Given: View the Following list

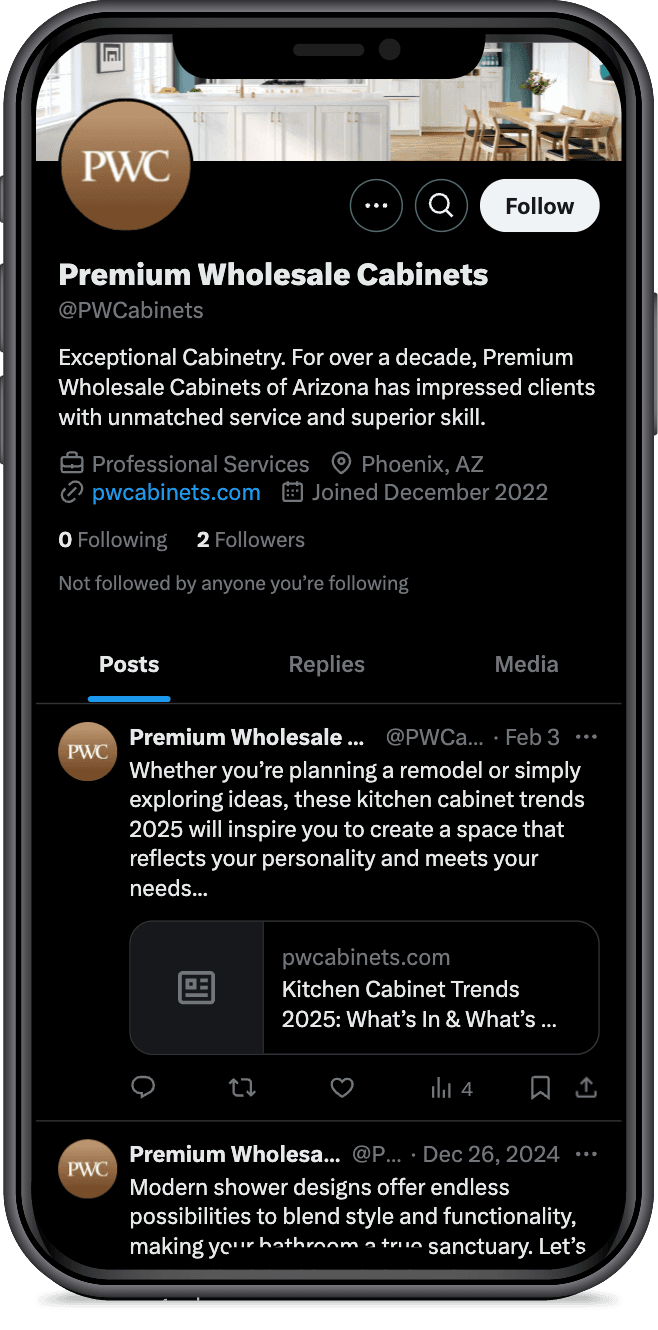Looking at the screenshot, I should [x=113, y=540].
